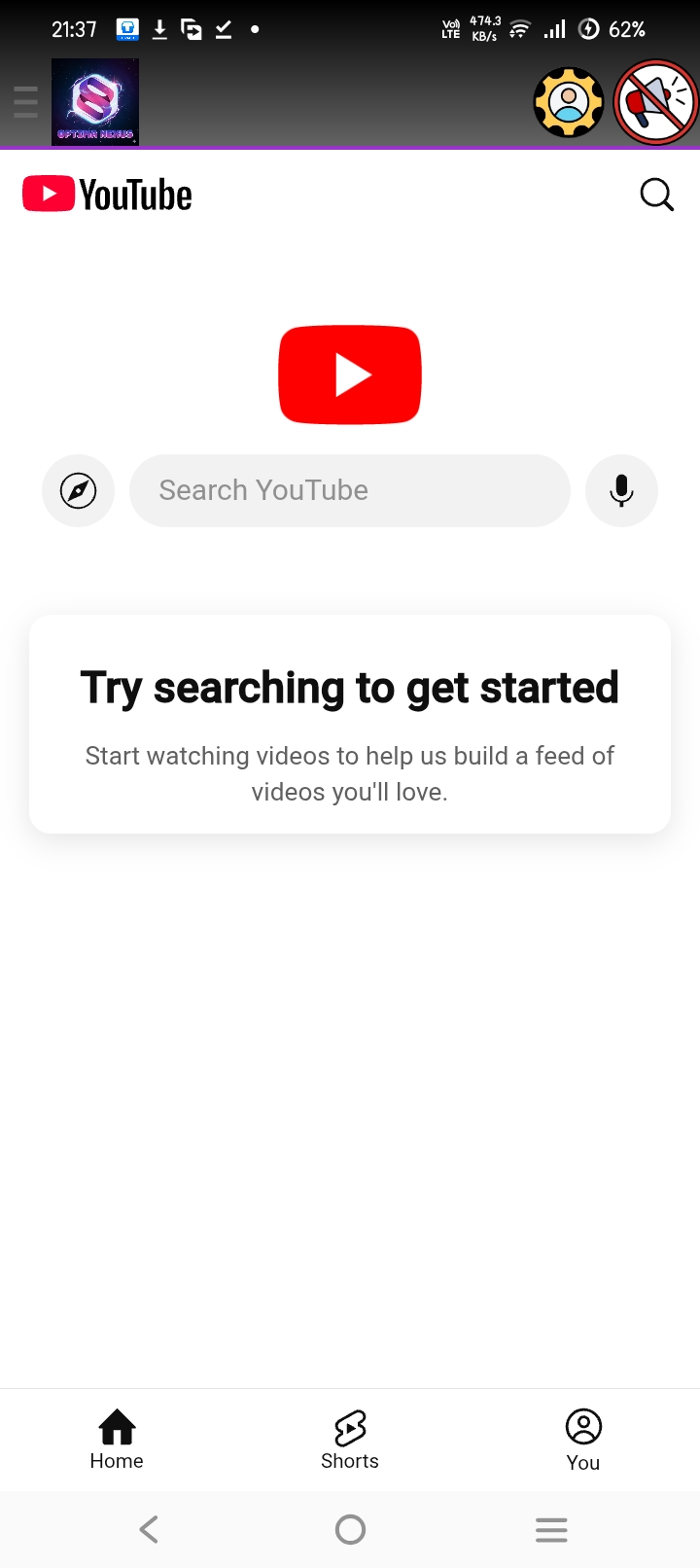Open the Explore compass icon
700x1568 pixels.
[79, 491]
